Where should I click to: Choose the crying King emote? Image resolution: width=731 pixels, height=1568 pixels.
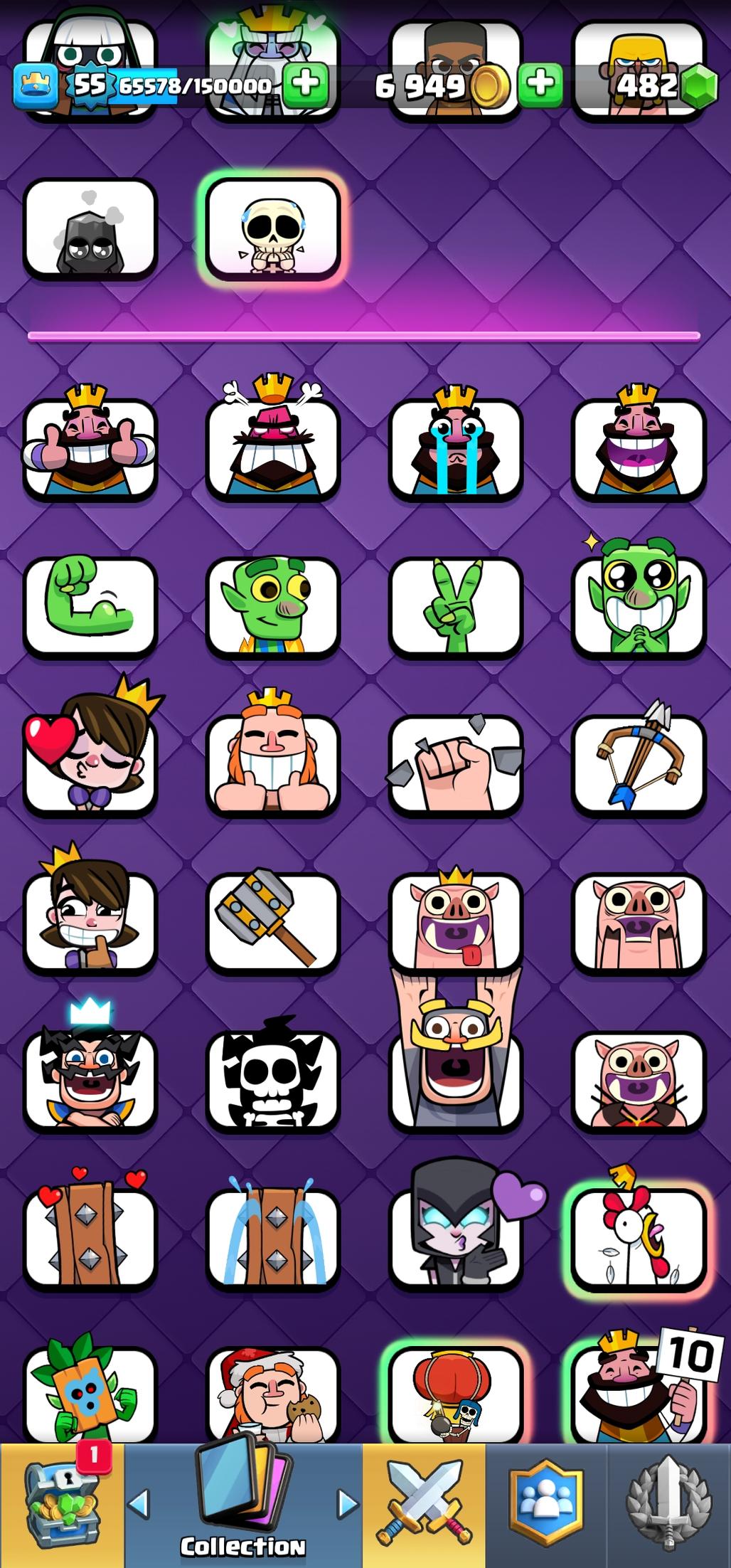click(x=455, y=448)
